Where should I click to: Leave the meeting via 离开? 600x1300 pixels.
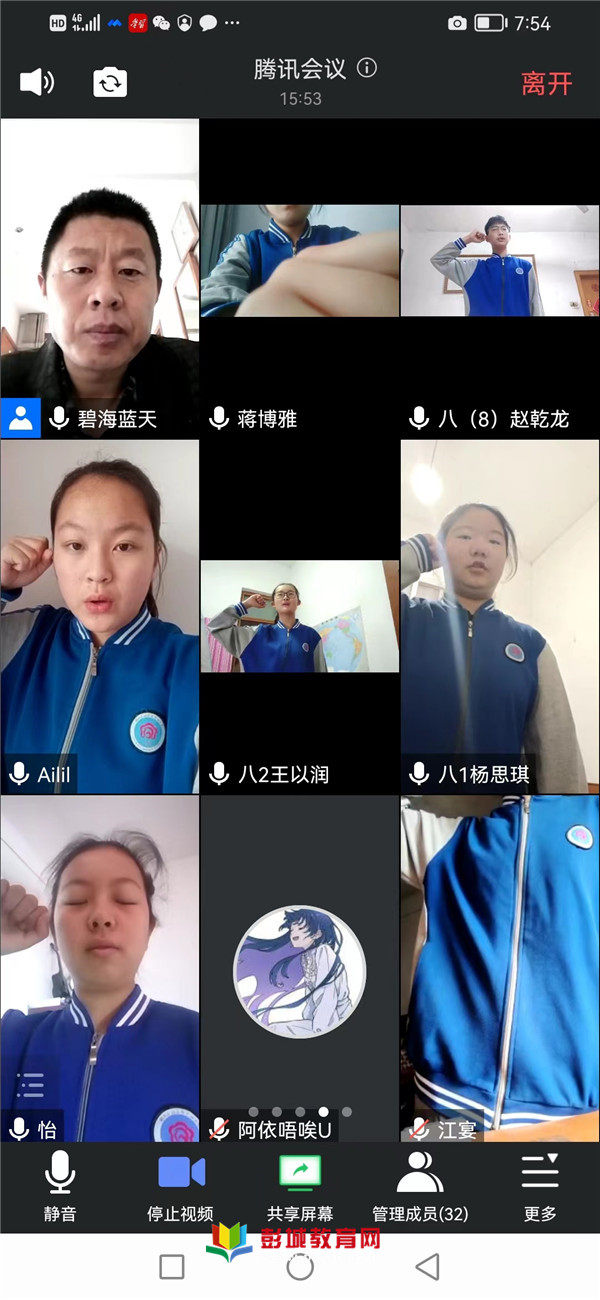coord(546,84)
